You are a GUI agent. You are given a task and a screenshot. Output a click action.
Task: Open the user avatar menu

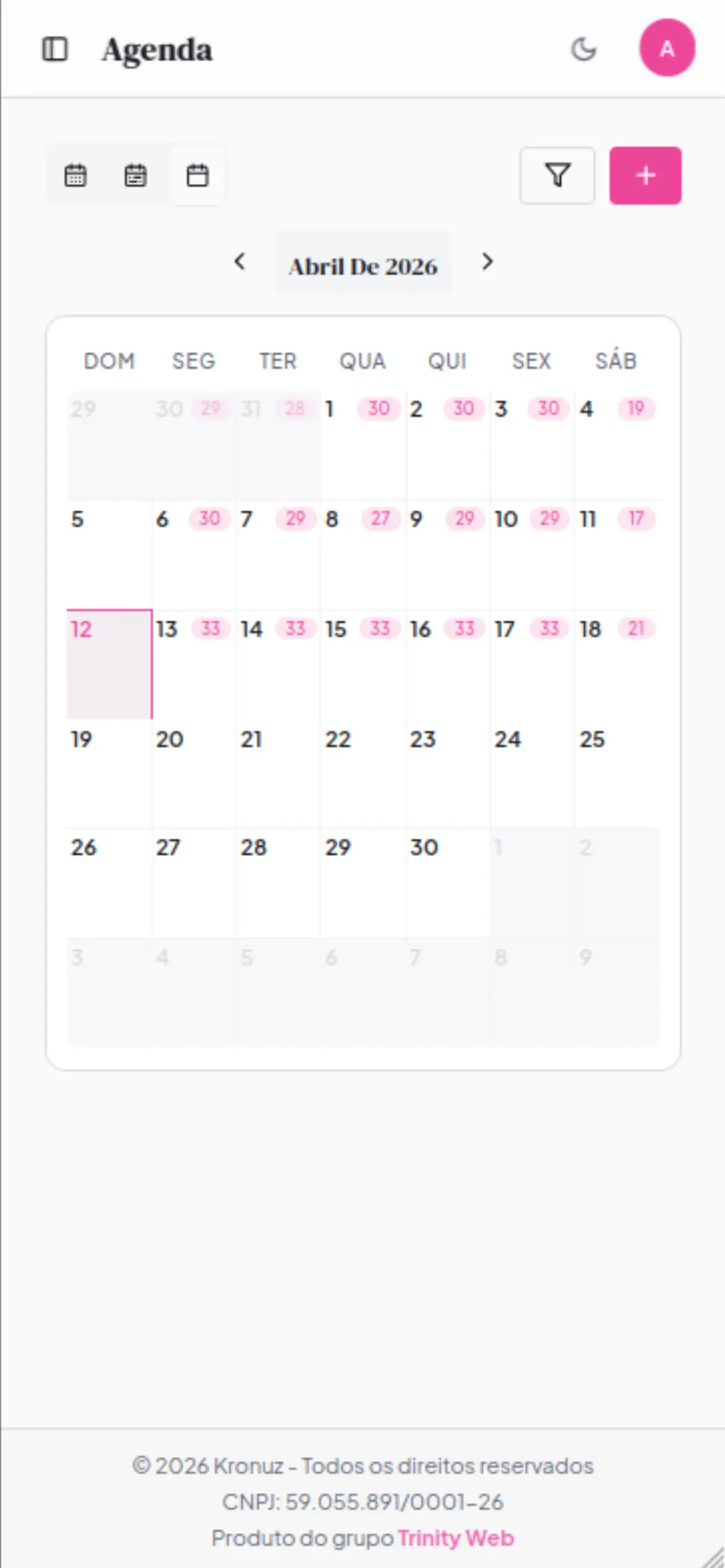tap(667, 48)
